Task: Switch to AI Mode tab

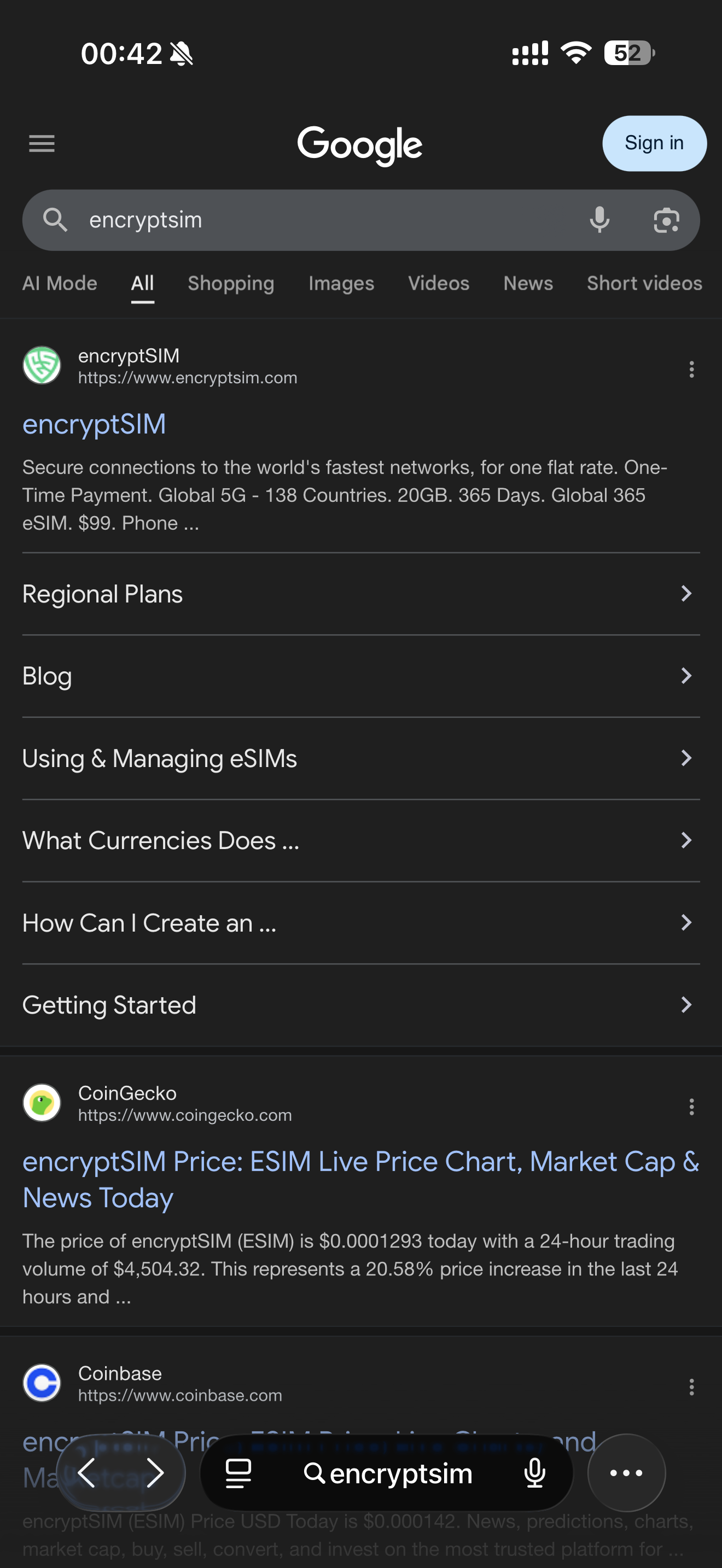Action: (60, 284)
